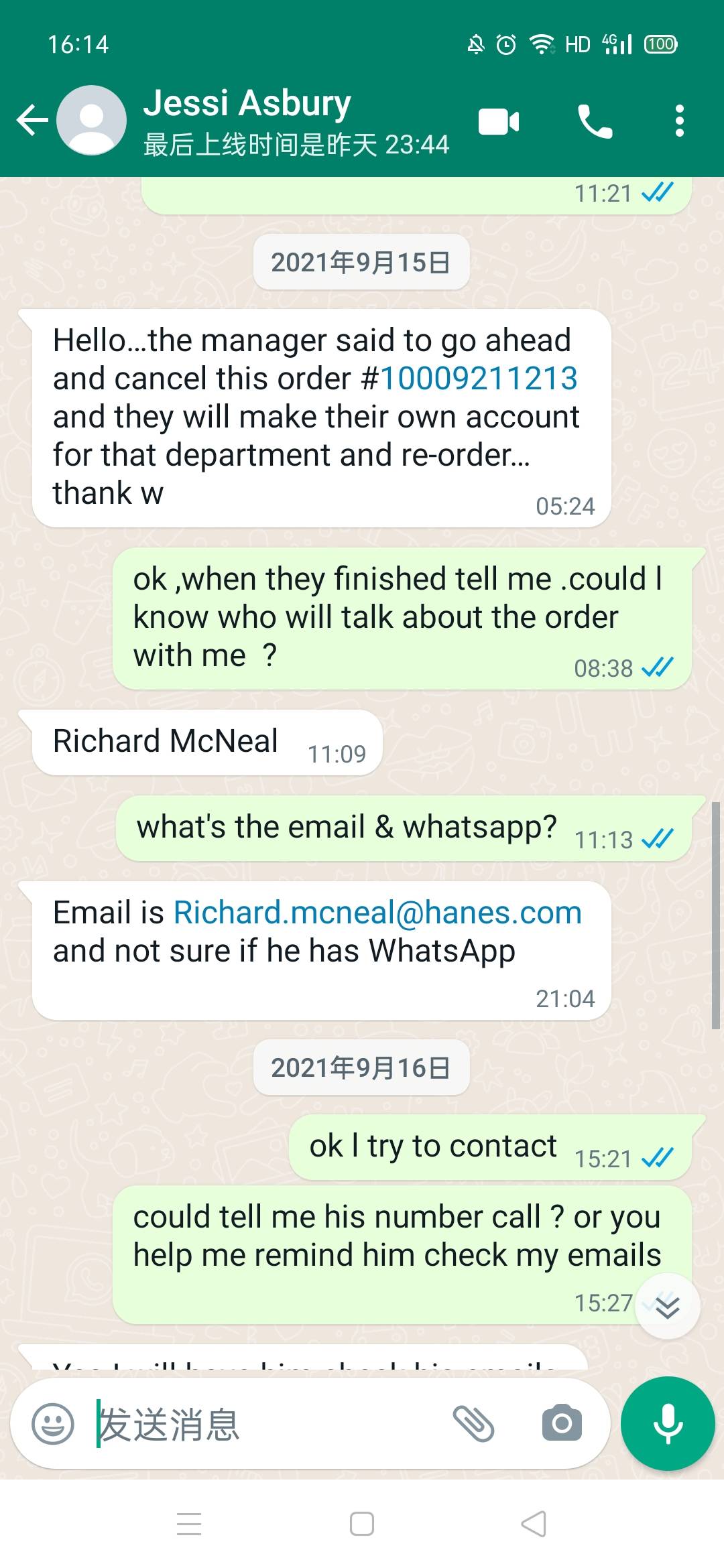Tap the system home button

[362, 1524]
